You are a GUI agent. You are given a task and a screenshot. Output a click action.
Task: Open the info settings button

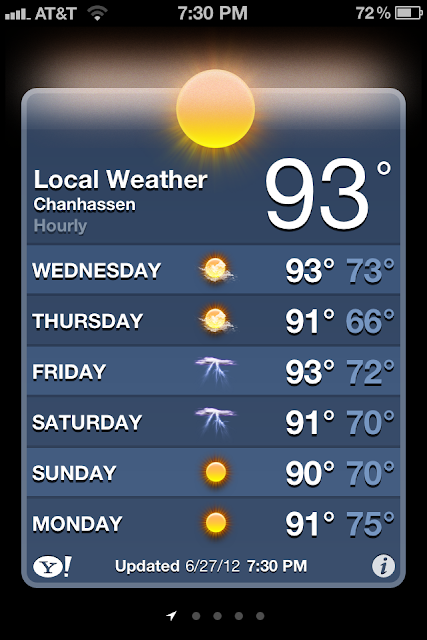pos(383,566)
